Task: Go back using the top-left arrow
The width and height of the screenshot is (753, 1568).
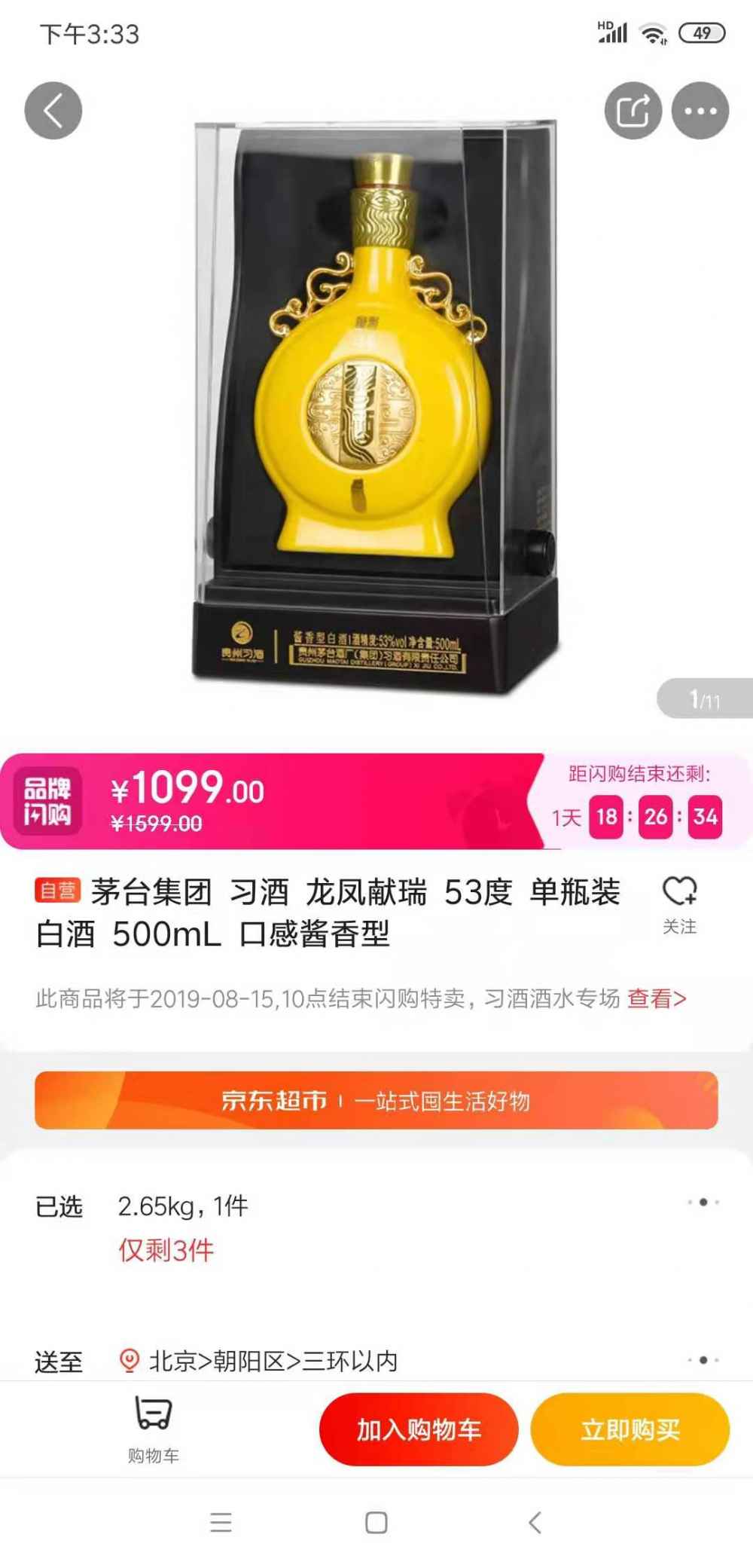Action: pyautogui.click(x=53, y=111)
